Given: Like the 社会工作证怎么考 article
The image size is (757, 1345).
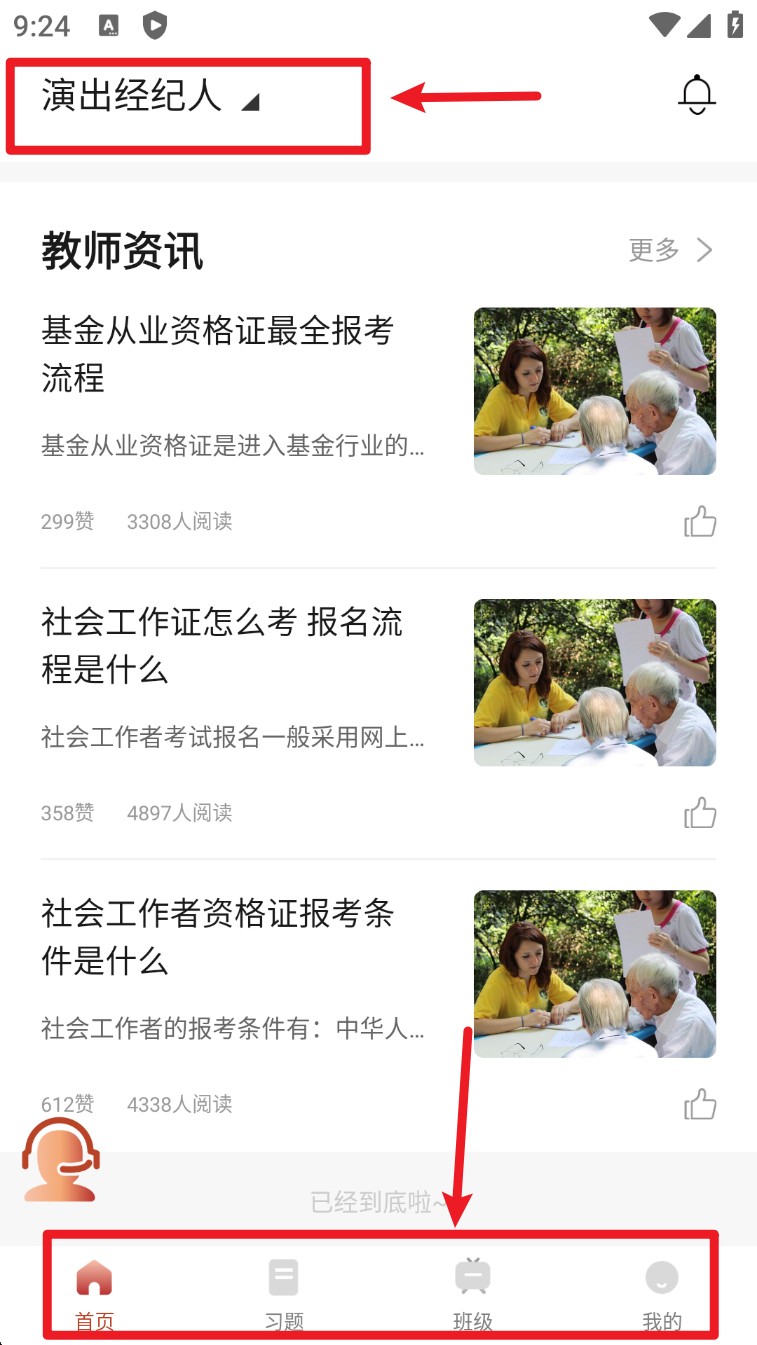Looking at the screenshot, I should tap(700, 813).
